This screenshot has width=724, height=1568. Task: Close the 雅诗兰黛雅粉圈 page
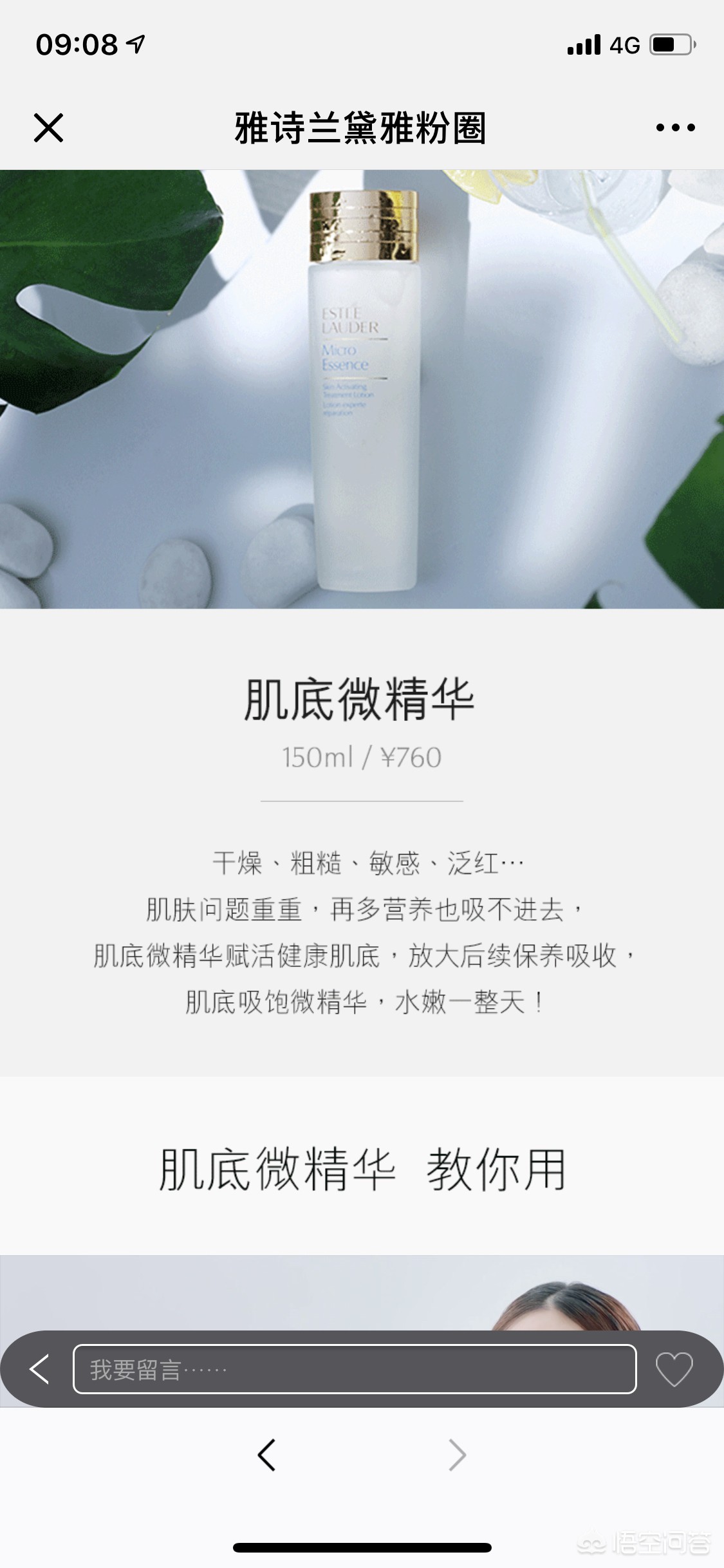[x=48, y=127]
